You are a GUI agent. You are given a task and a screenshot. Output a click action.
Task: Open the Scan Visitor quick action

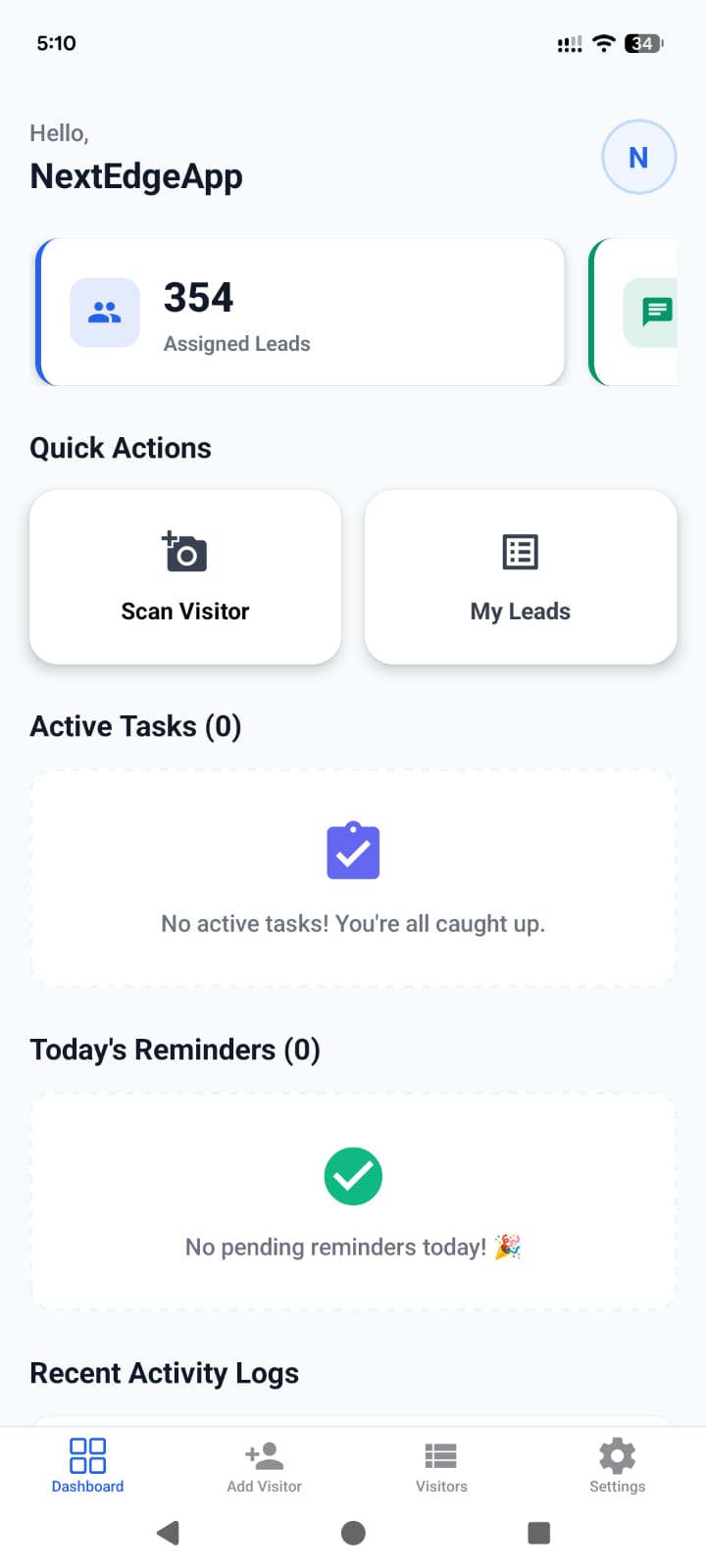click(x=184, y=578)
